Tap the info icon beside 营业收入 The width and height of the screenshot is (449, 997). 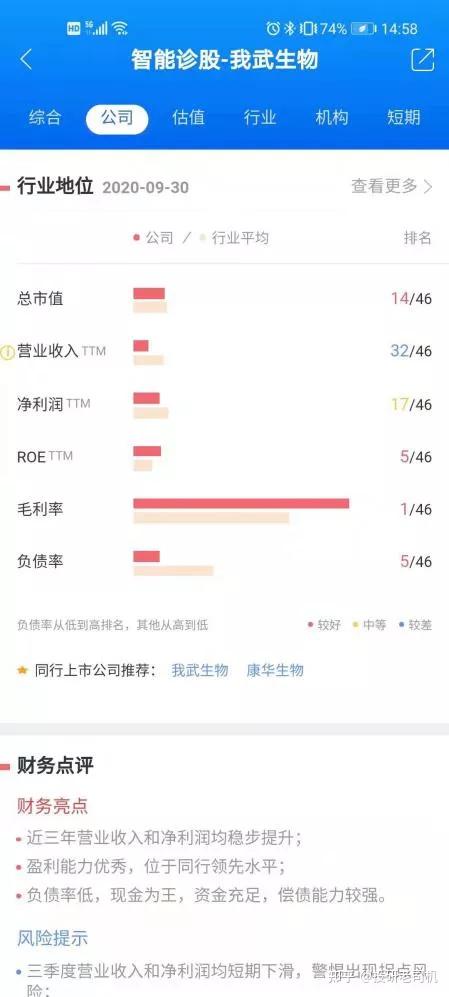click(7, 352)
